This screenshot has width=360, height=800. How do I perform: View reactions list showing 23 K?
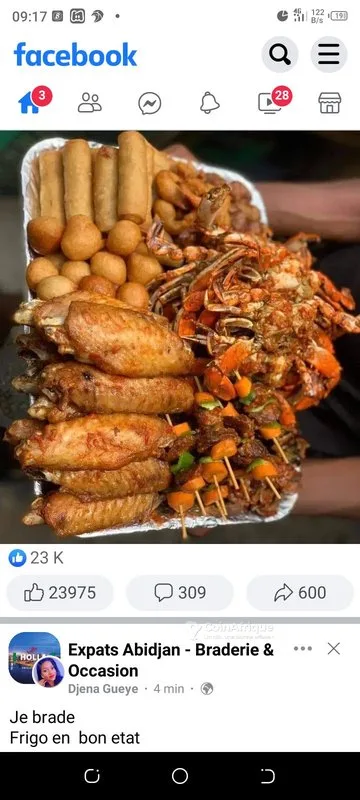[36, 558]
